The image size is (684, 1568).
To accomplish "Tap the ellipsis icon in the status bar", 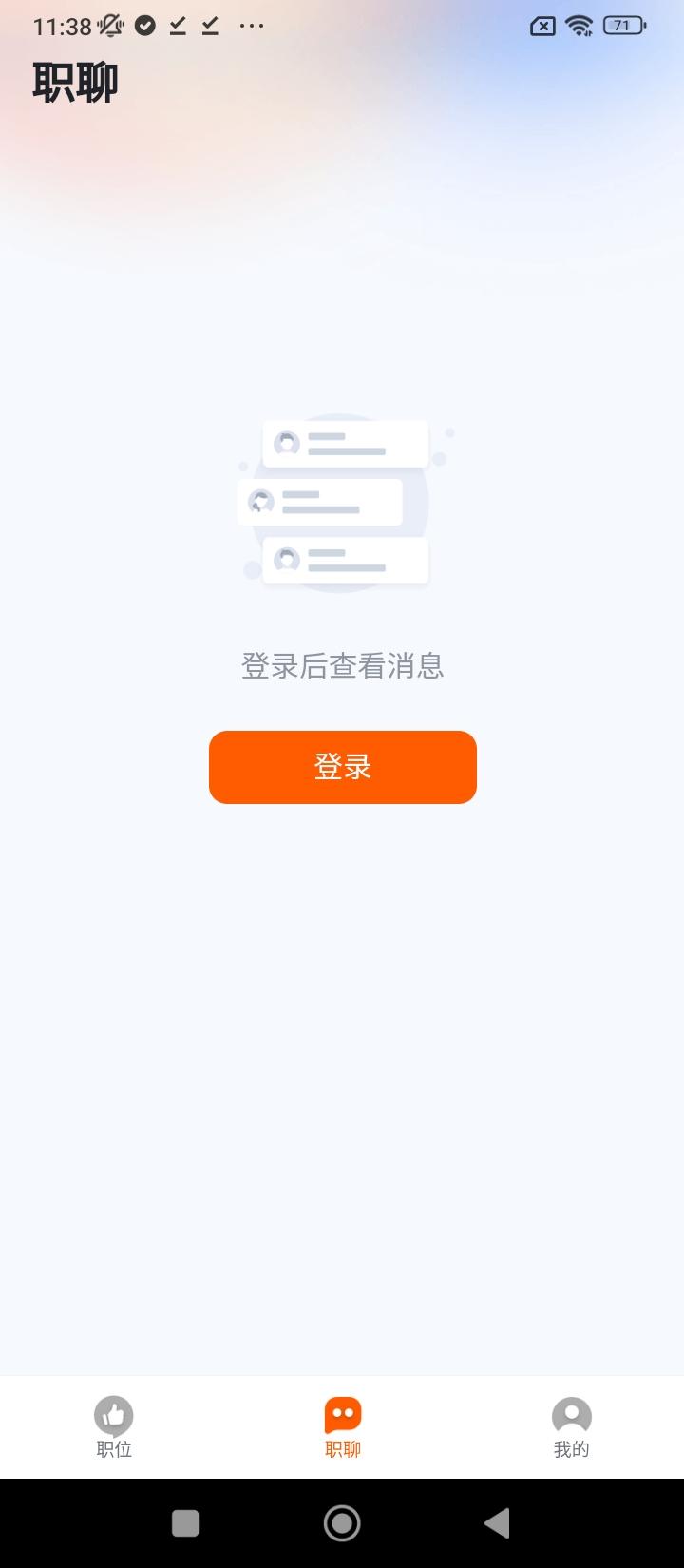I will click(251, 26).
